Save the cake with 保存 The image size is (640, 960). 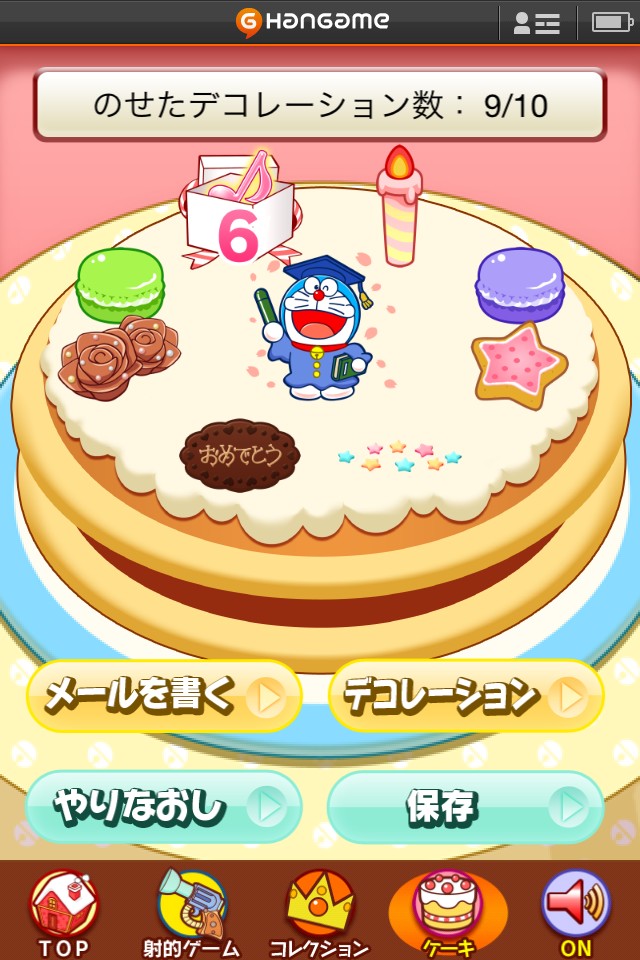click(465, 806)
